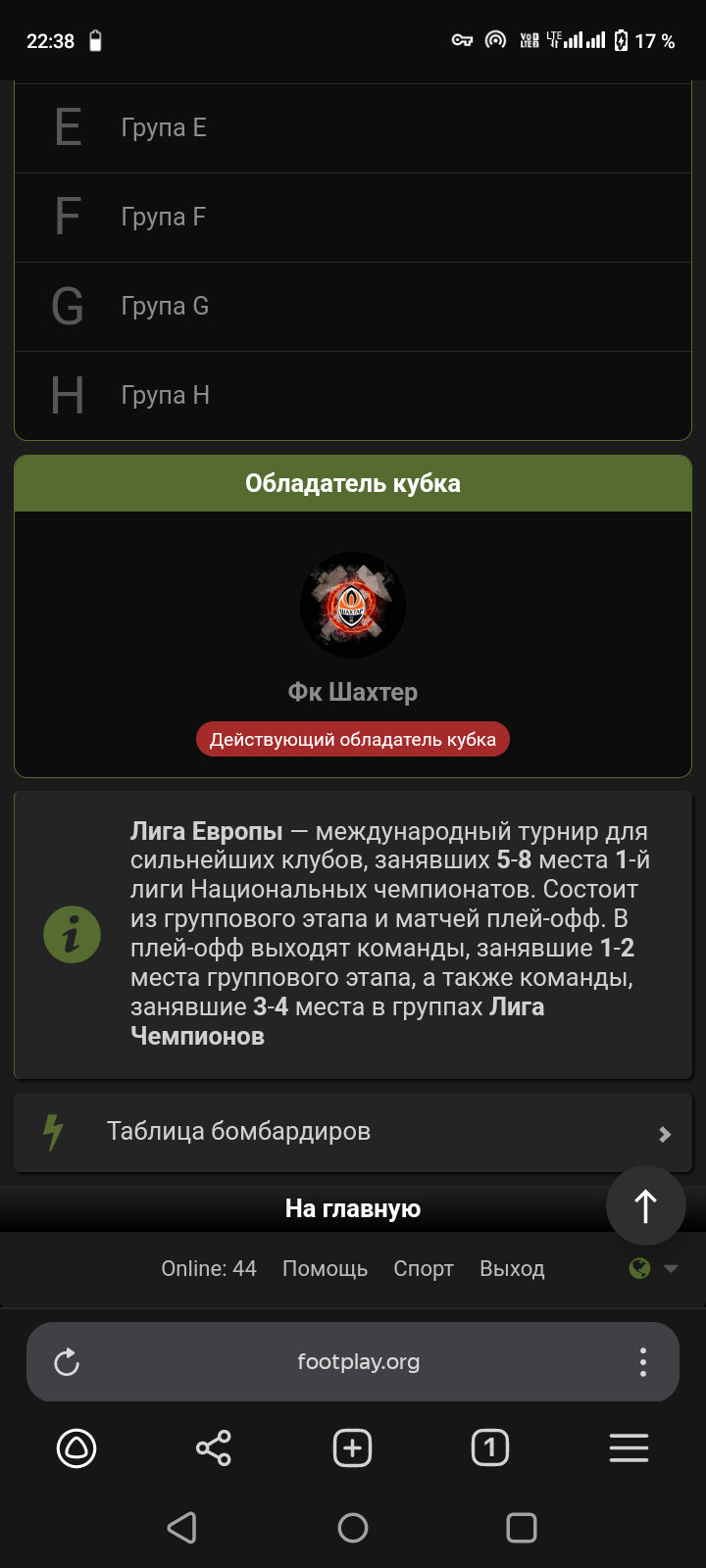
Task: Open Таблица бомбардиров
Action: click(x=353, y=1132)
